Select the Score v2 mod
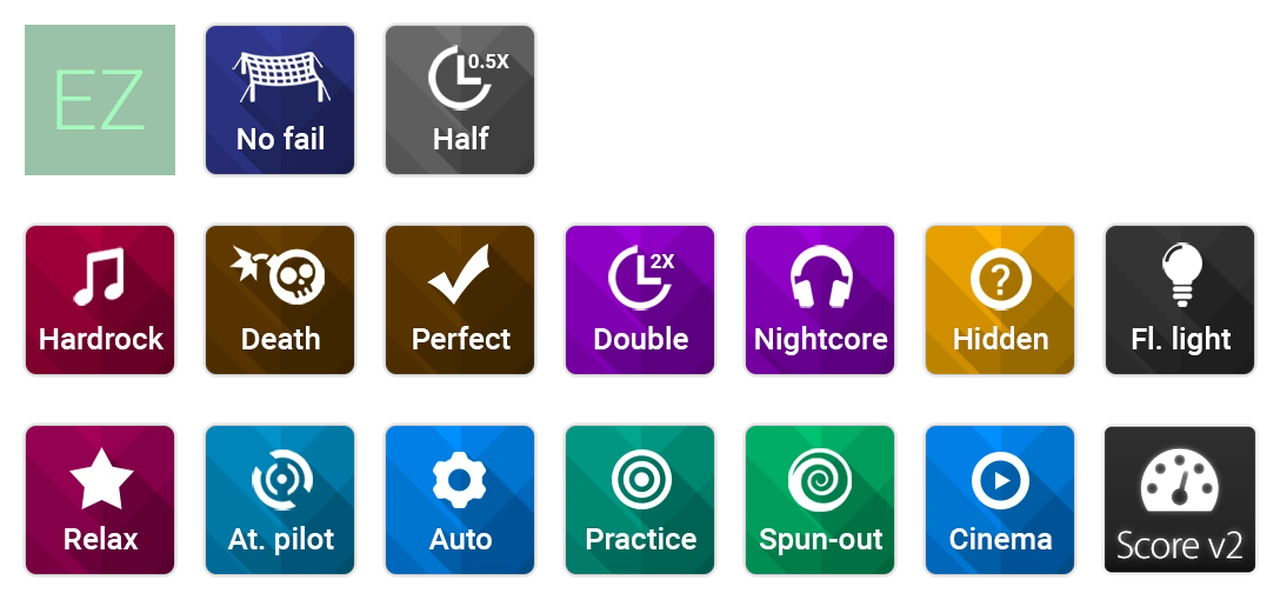Image resolution: width=1280 pixels, height=600 pixels. coord(1180,500)
